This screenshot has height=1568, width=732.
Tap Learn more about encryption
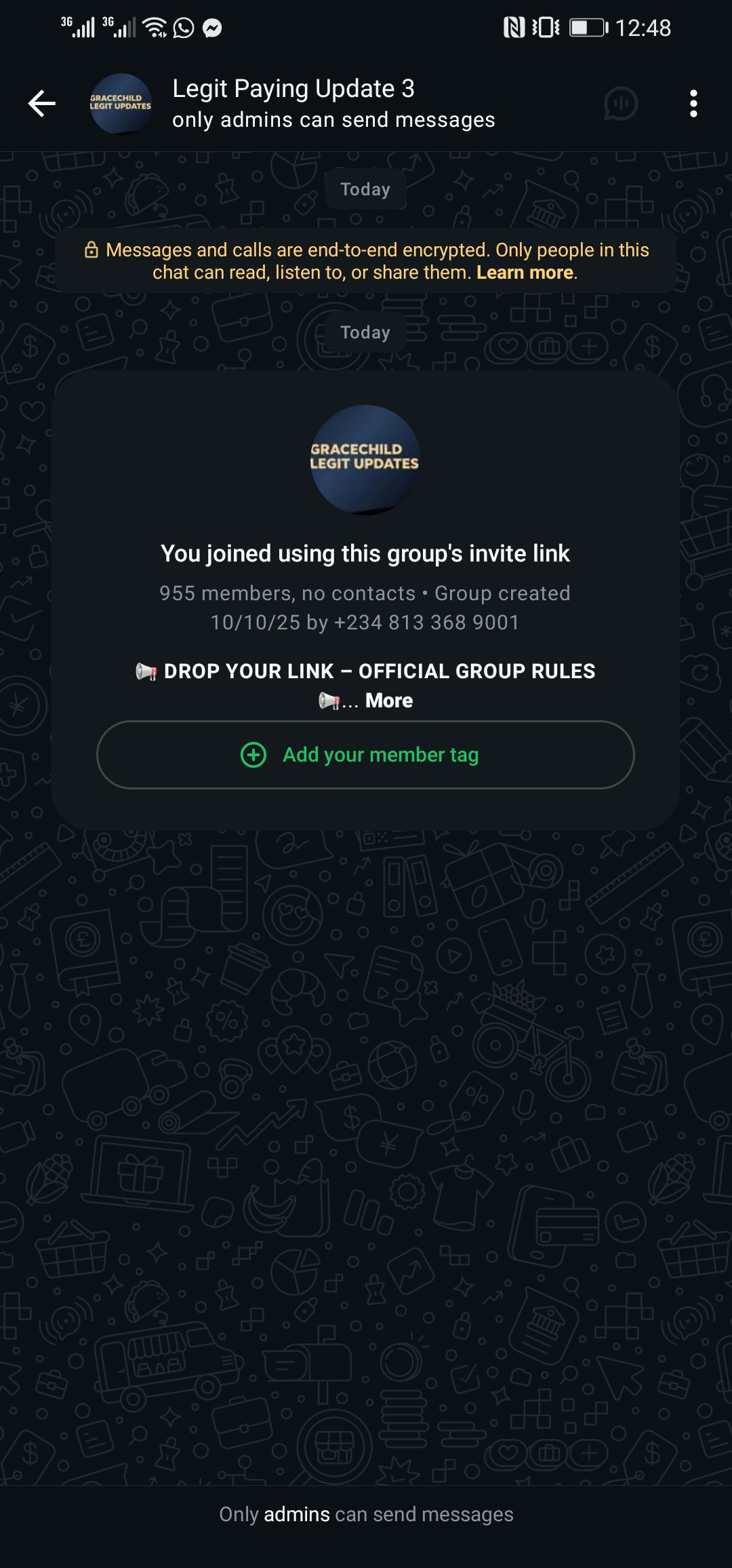point(525,273)
